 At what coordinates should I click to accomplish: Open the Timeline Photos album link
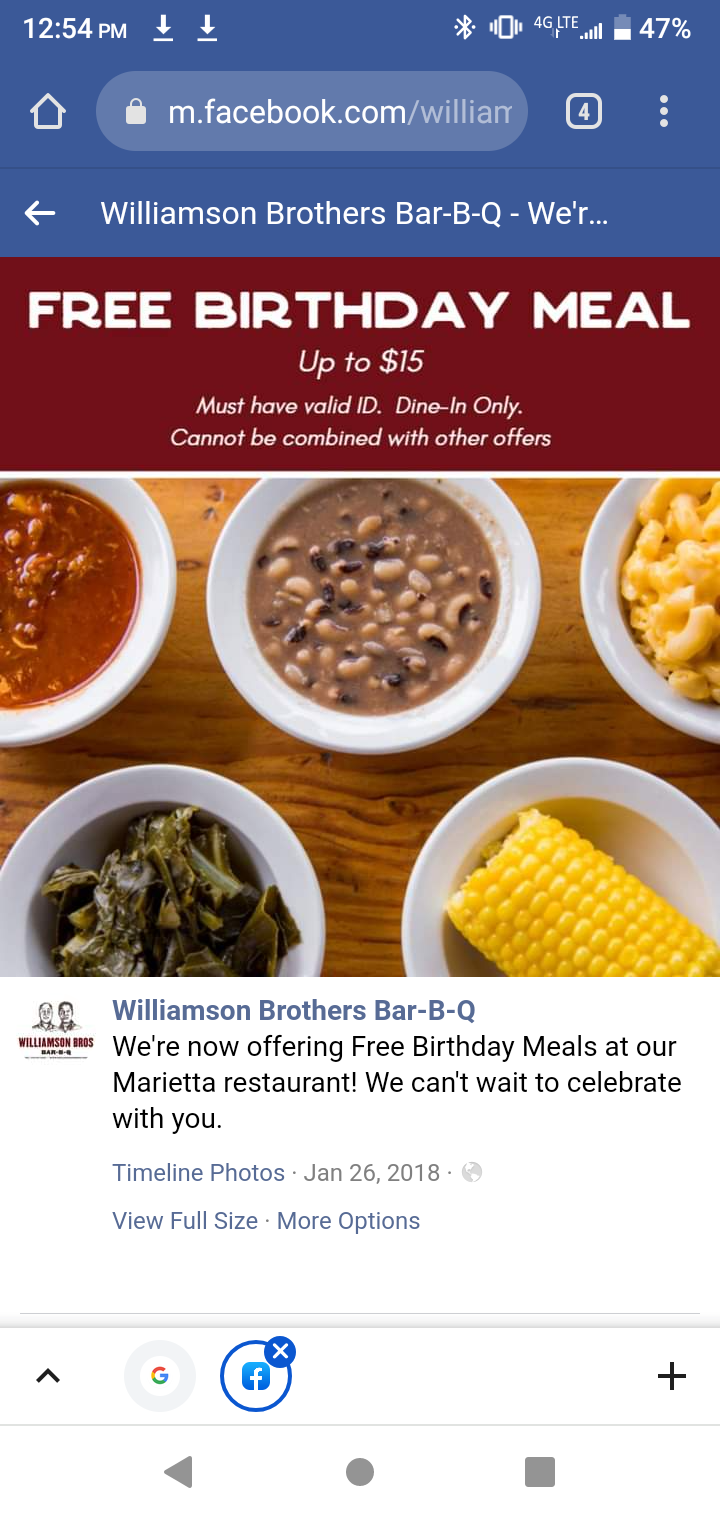pyautogui.click(x=198, y=1172)
